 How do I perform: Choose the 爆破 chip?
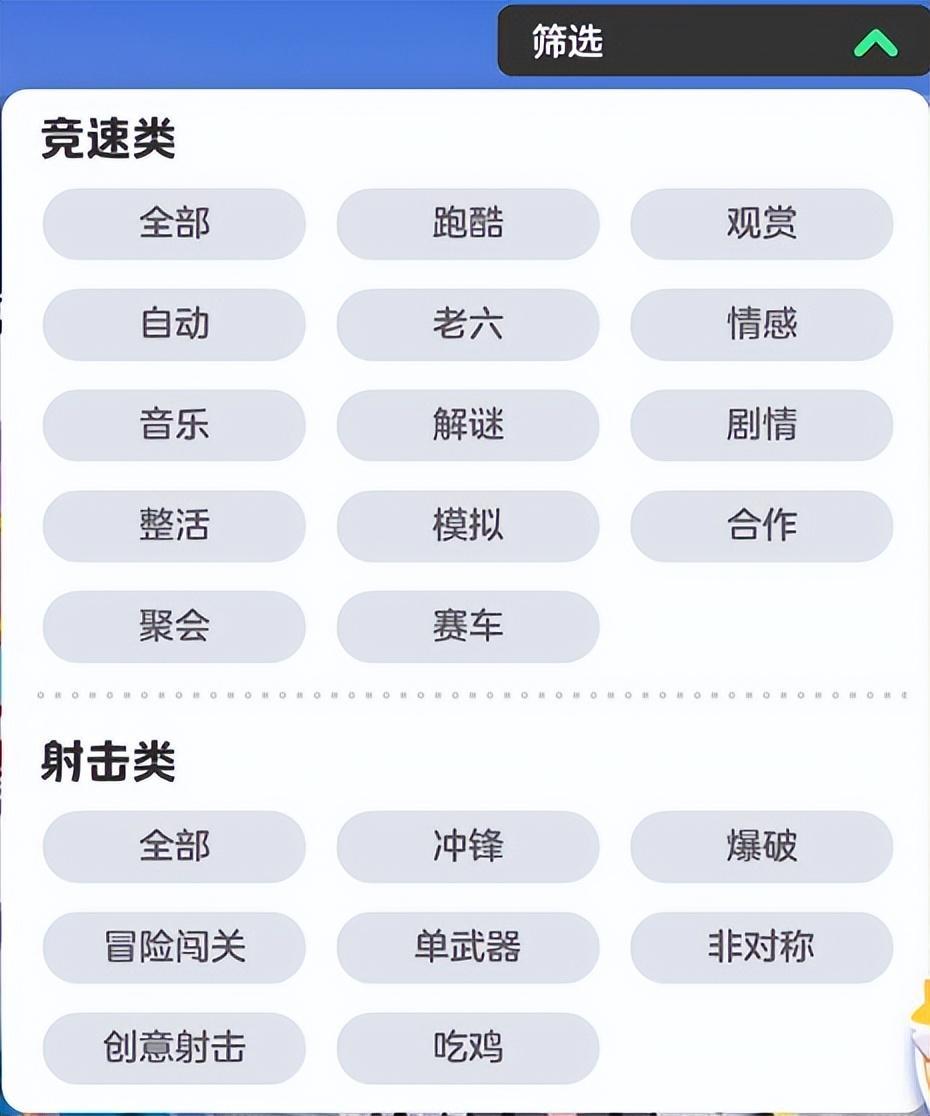(761, 847)
